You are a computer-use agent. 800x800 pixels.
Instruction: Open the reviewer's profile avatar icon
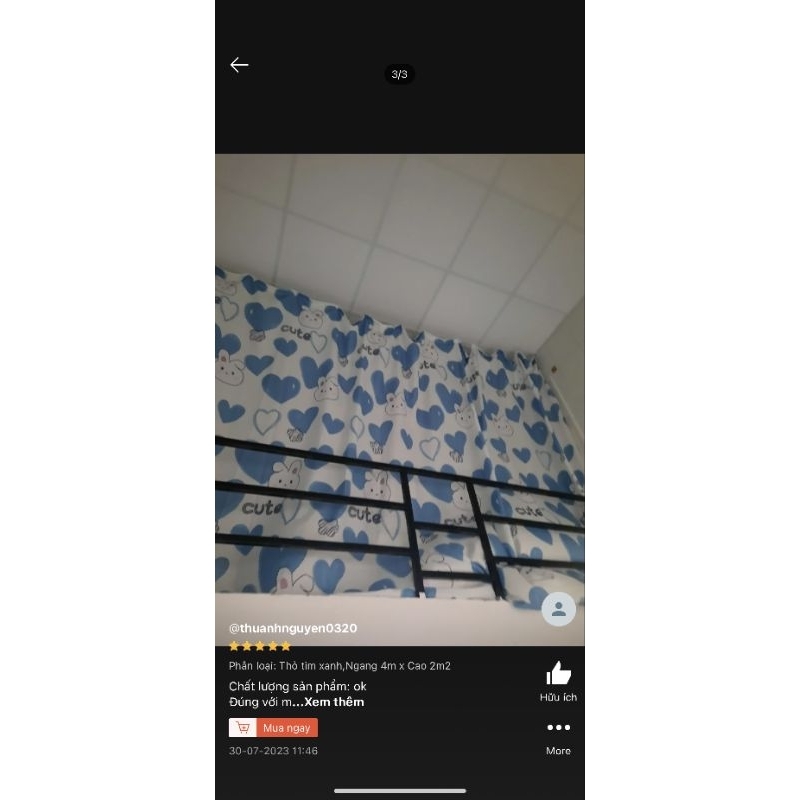click(x=558, y=609)
